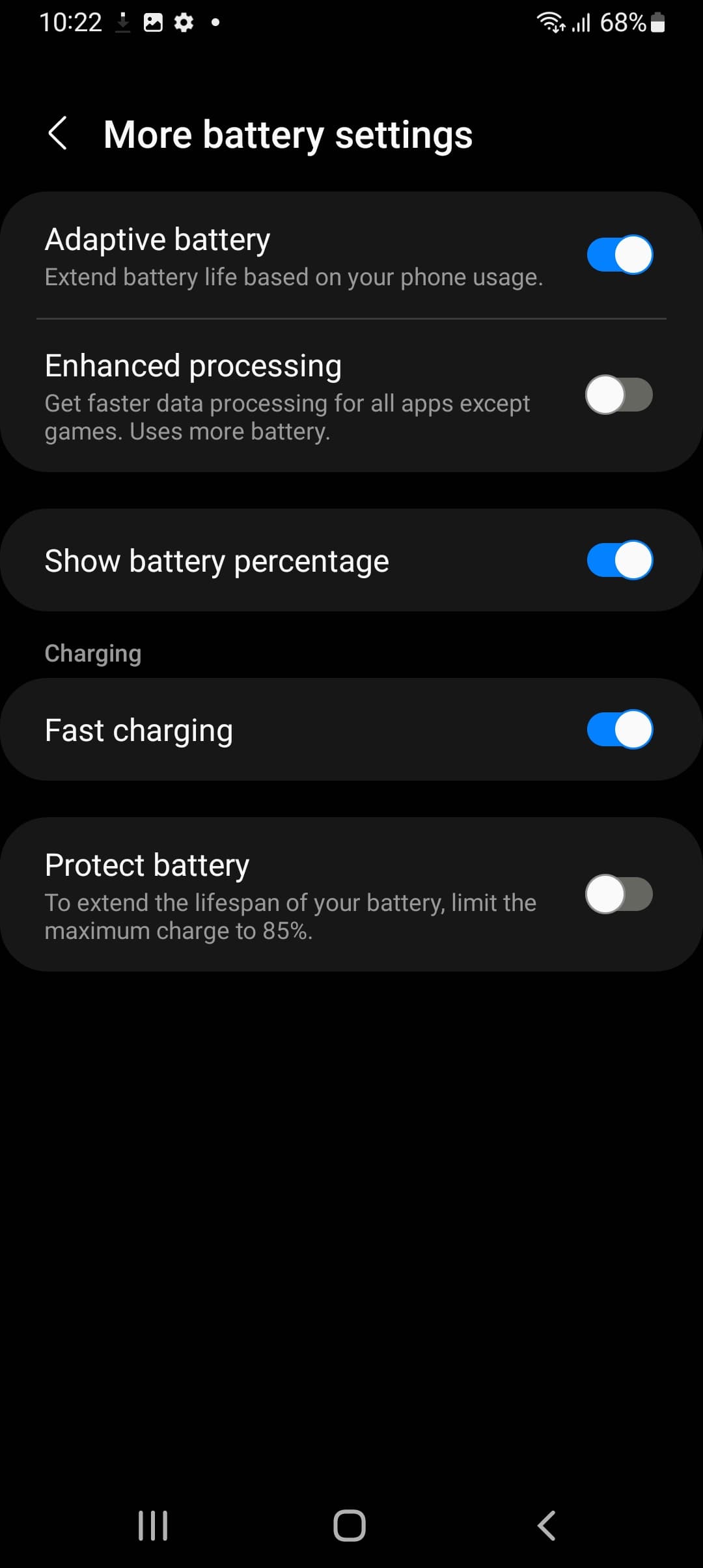Go to the home screen
The width and height of the screenshot is (703, 1568).
350,1526
